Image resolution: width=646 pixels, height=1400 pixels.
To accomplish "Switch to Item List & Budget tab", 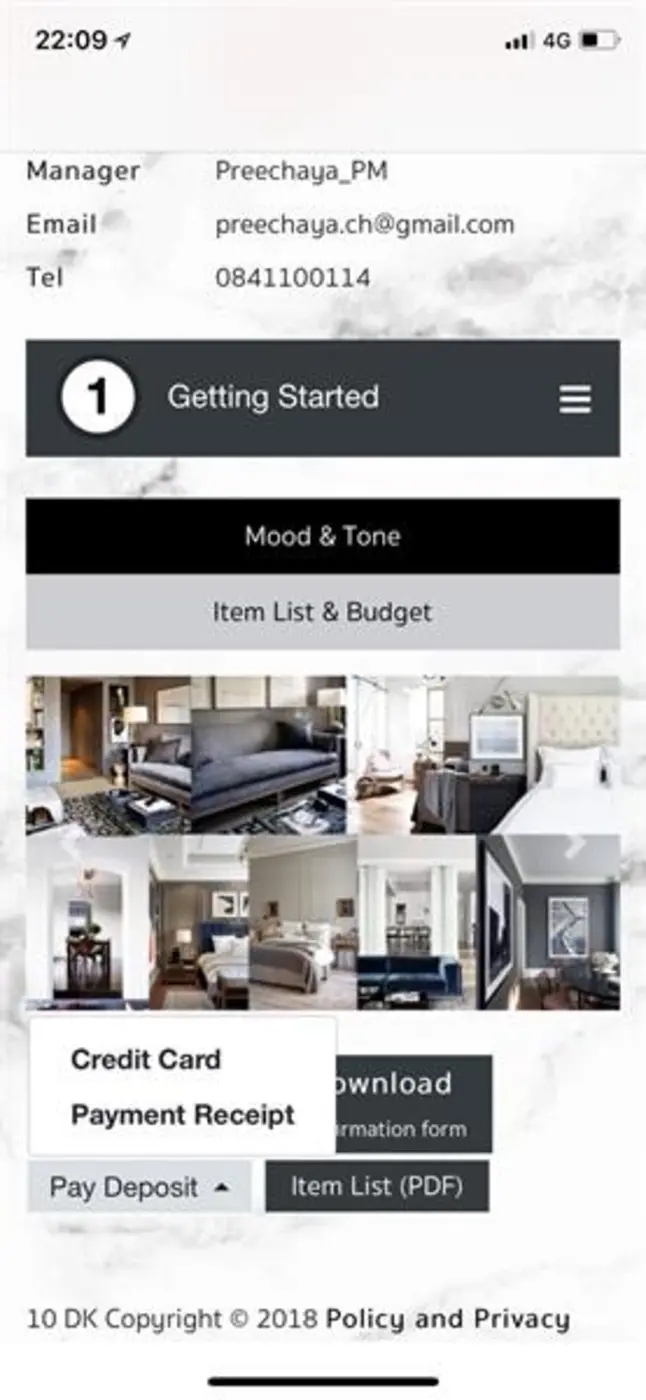I will click(x=322, y=612).
